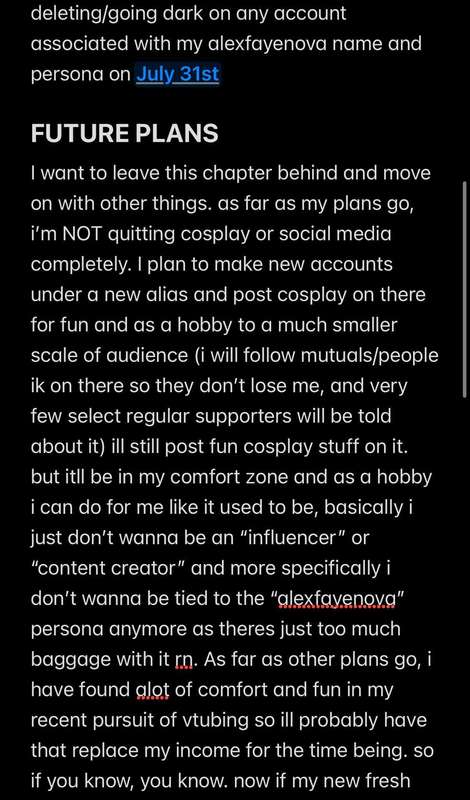Open the July 31st date link

pos(178,74)
